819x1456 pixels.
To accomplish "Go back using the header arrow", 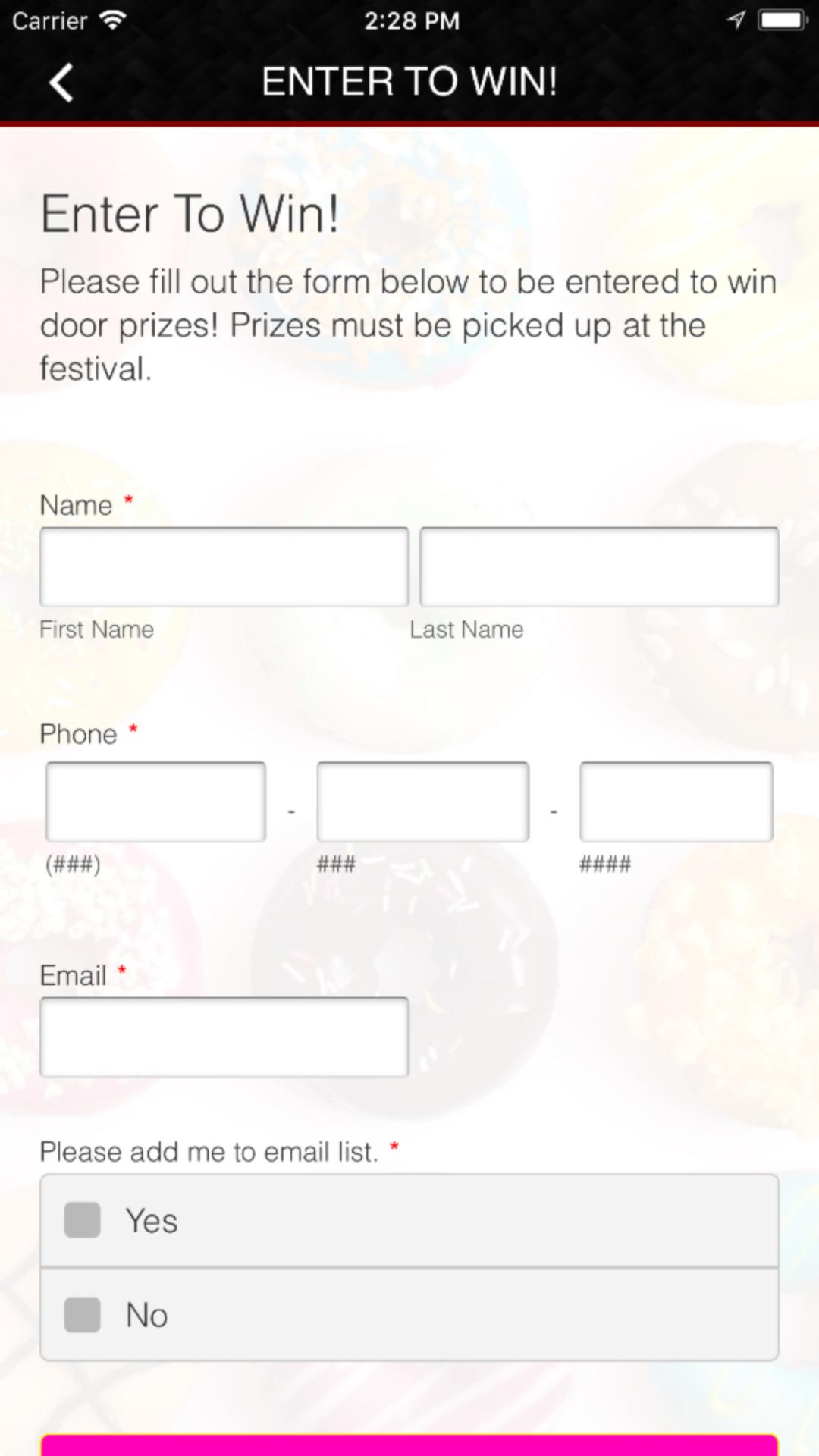I will pos(61,82).
